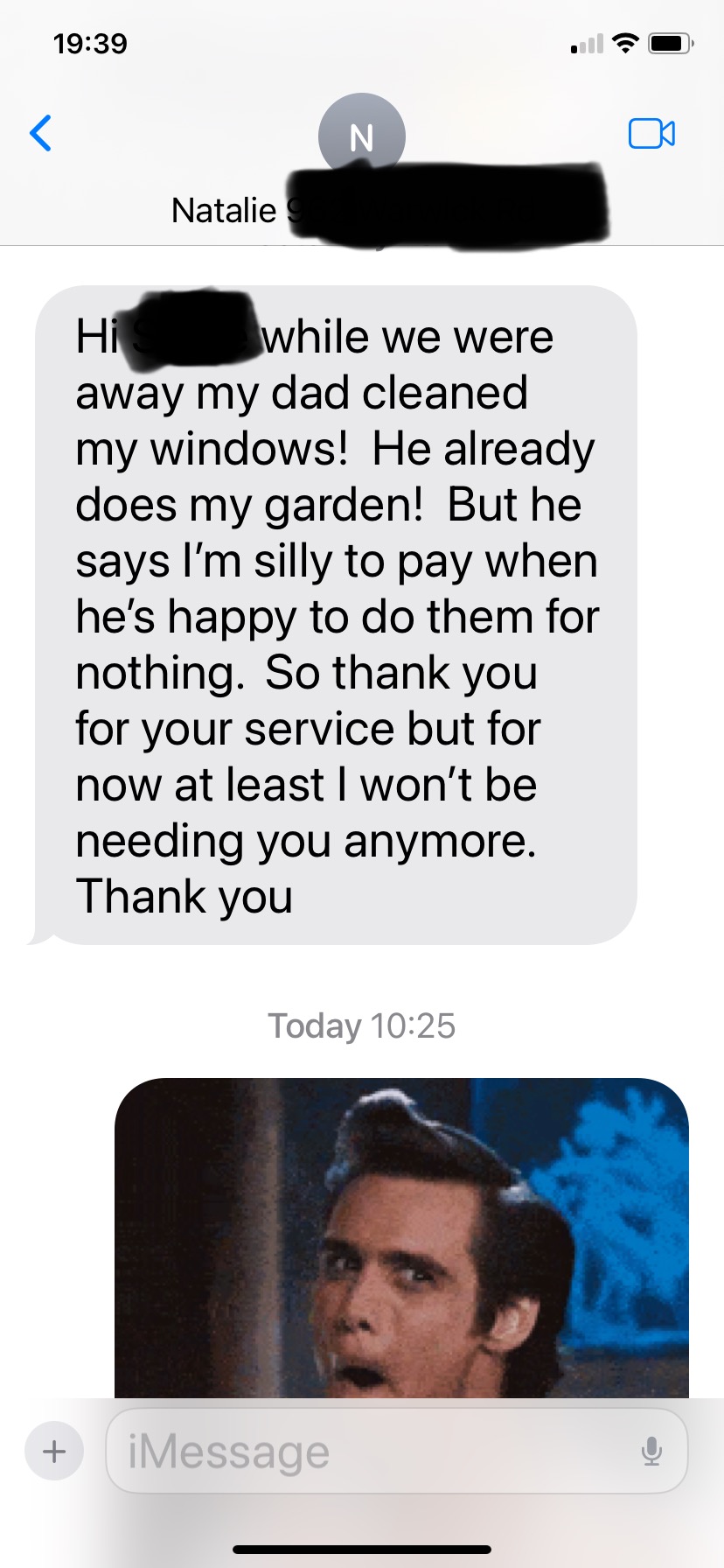Open the plus attachments menu
This screenshot has width=724, height=1568.
point(54,1451)
